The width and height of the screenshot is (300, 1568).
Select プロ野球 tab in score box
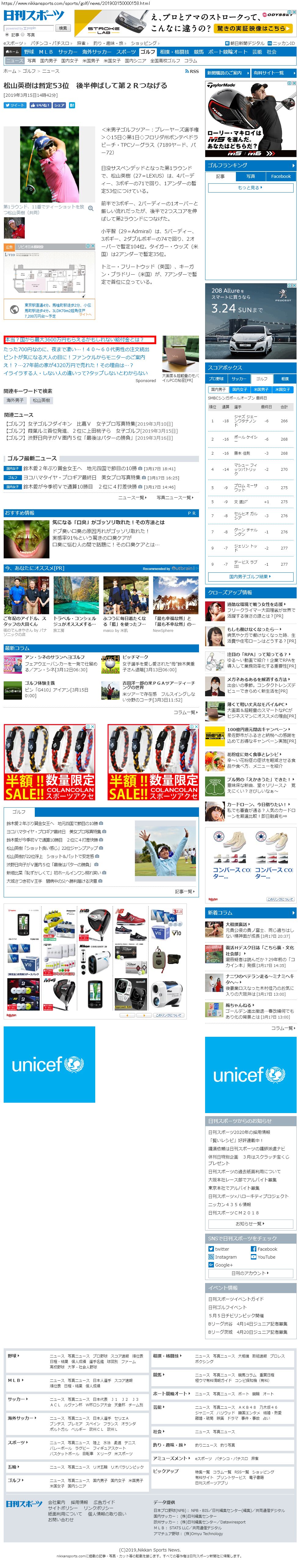[216, 379]
